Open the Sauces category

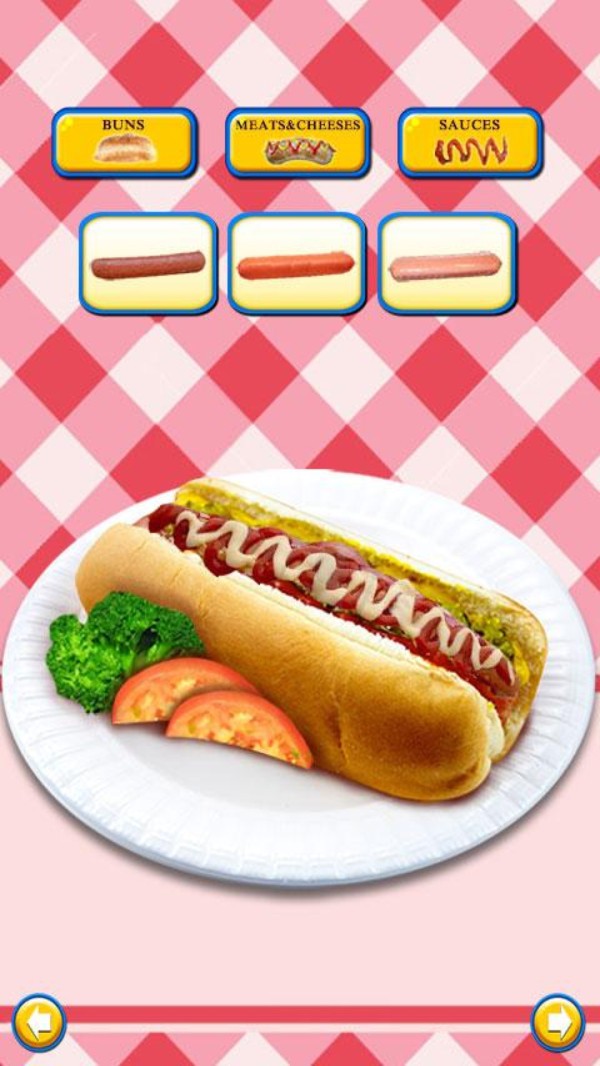click(470, 143)
